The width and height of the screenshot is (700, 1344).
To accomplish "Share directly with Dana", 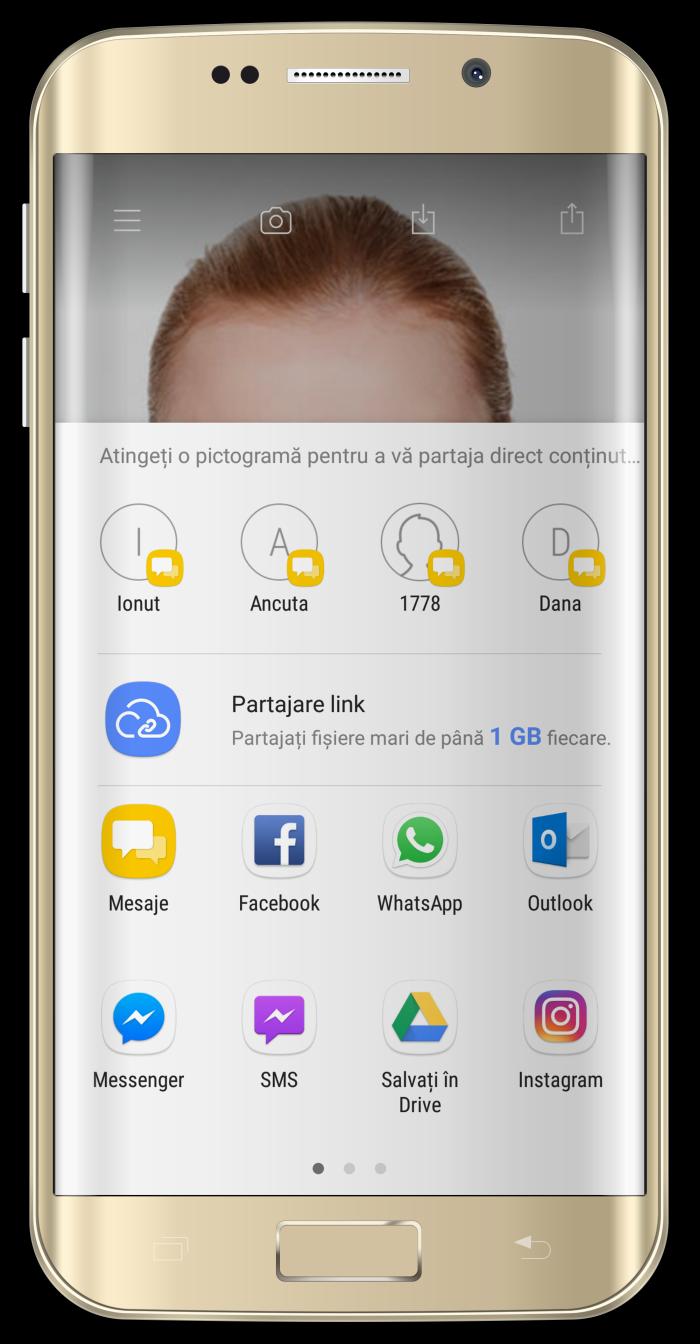I will pos(560,543).
